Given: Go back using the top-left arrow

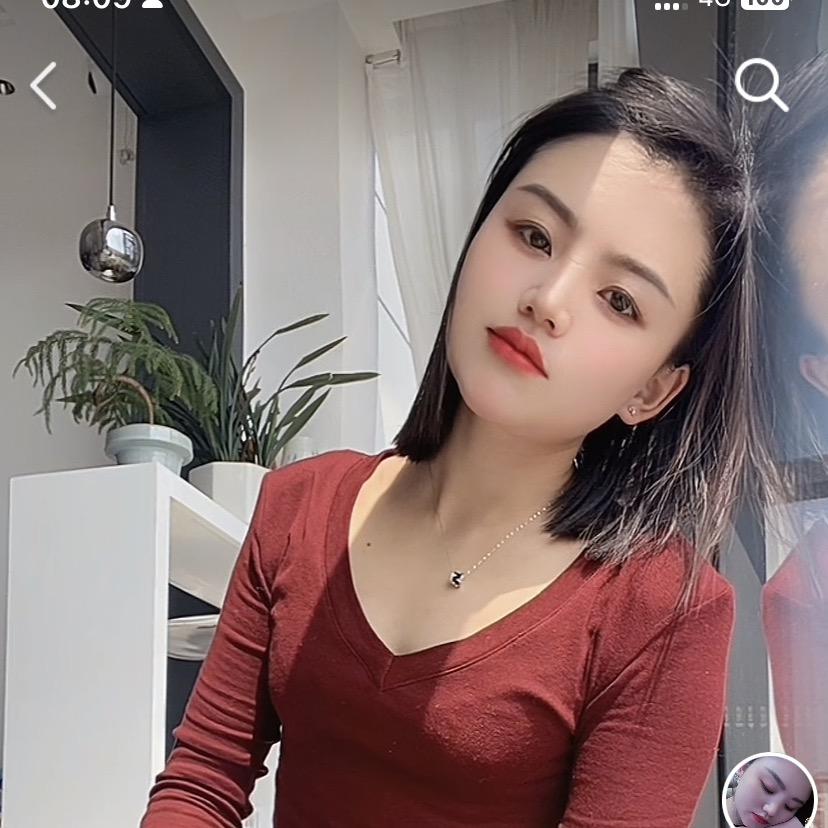Looking at the screenshot, I should (43, 86).
